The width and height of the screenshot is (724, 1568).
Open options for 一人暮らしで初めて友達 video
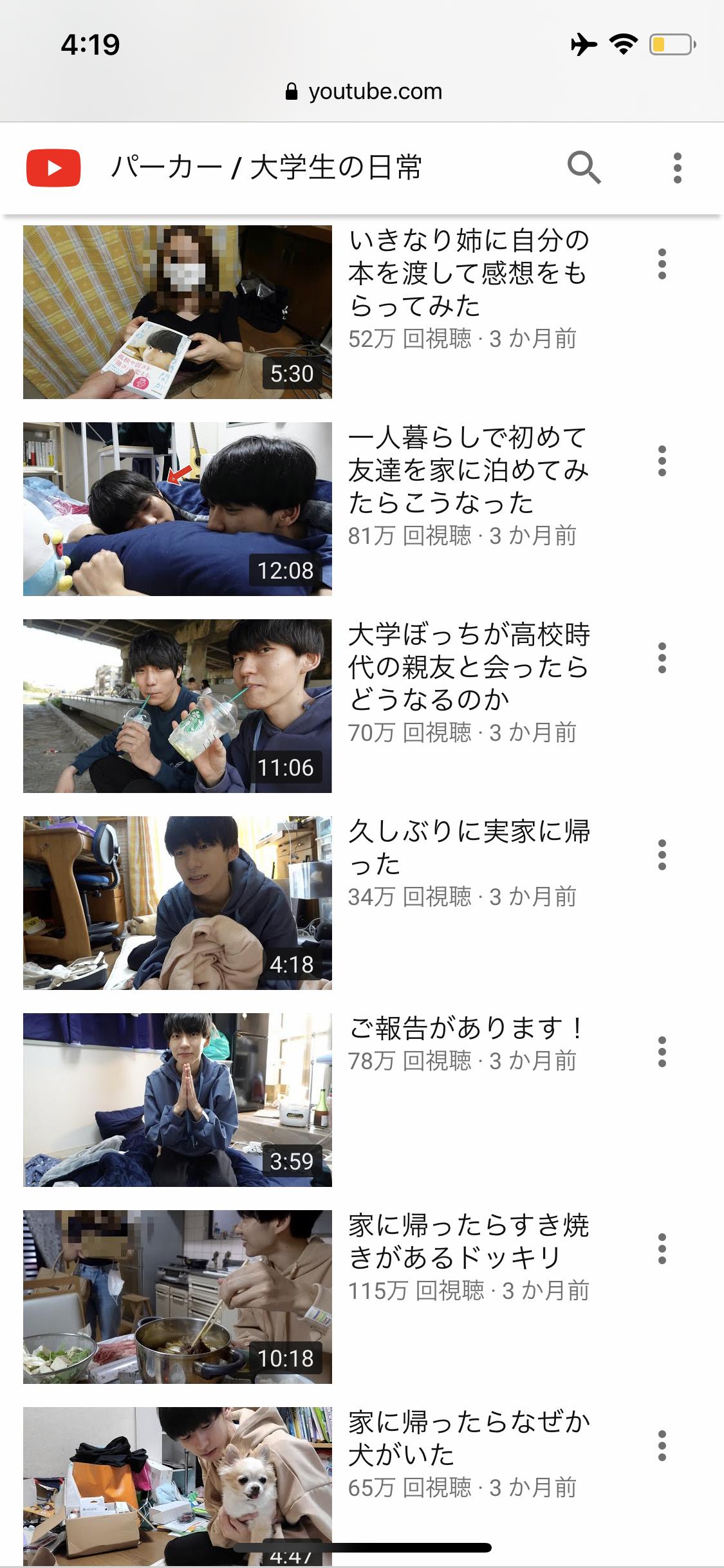click(662, 461)
